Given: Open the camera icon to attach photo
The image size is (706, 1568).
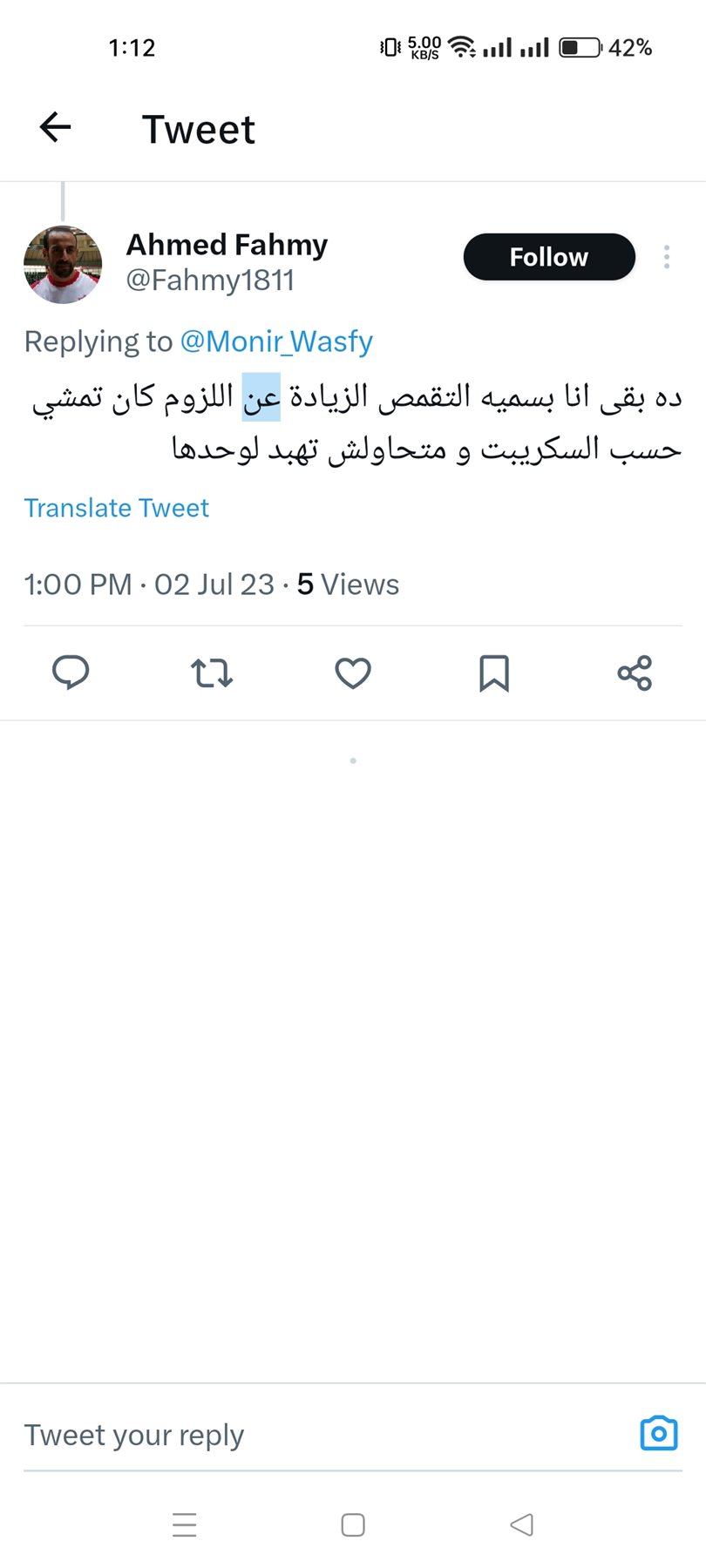Looking at the screenshot, I should [x=659, y=1434].
